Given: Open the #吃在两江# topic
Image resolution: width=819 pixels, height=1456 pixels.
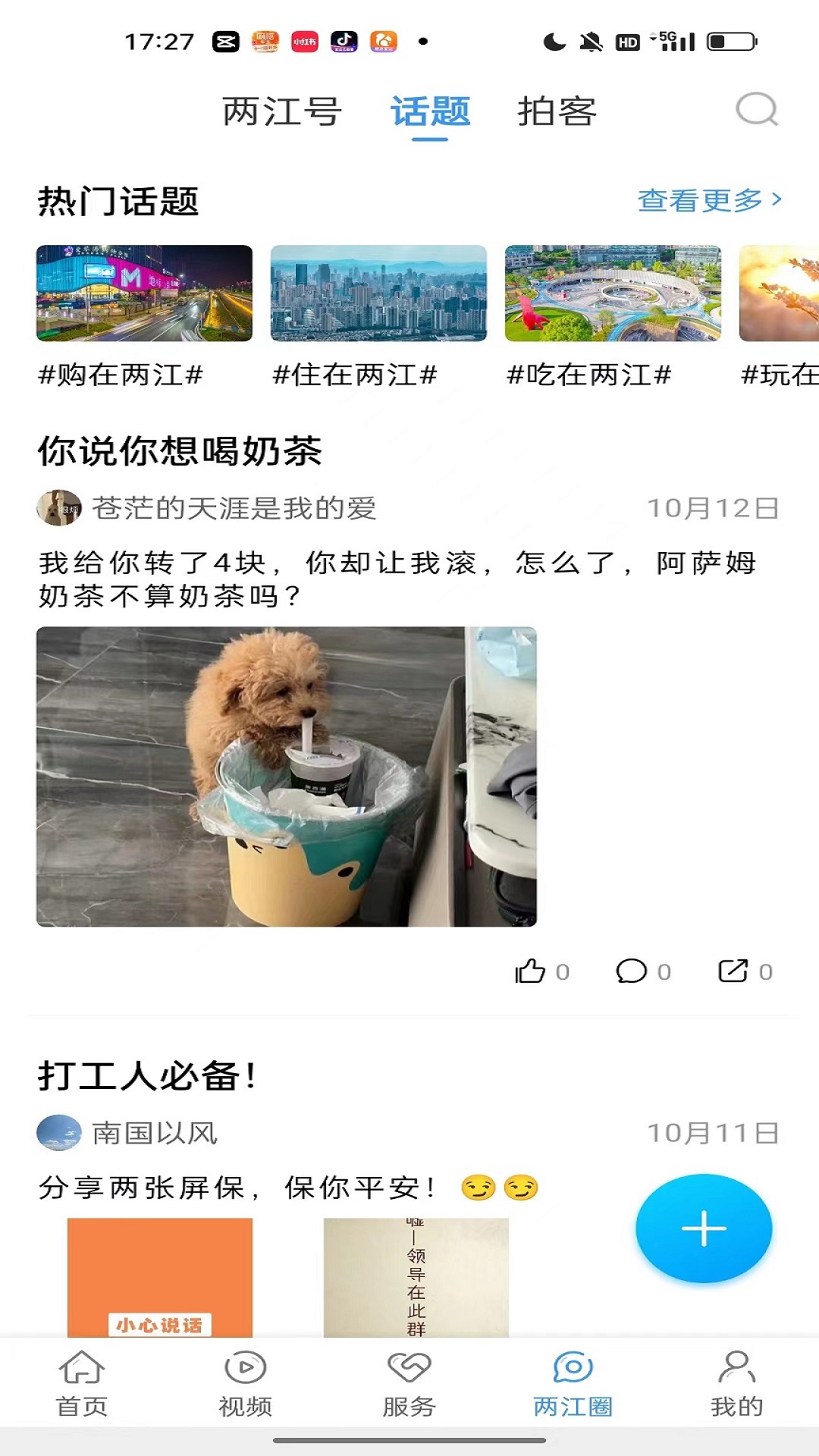Looking at the screenshot, I should (x=610, y=294).
